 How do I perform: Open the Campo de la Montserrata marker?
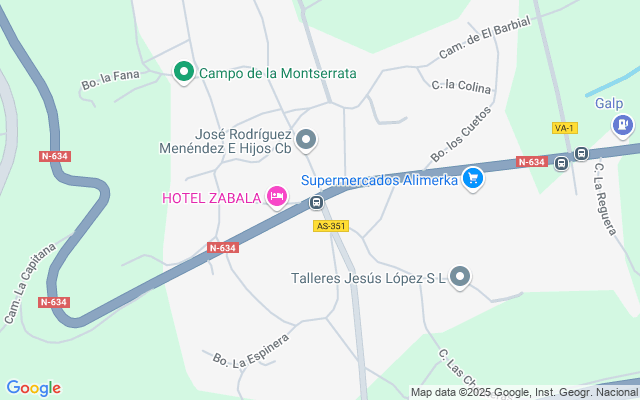click(183, 73)
